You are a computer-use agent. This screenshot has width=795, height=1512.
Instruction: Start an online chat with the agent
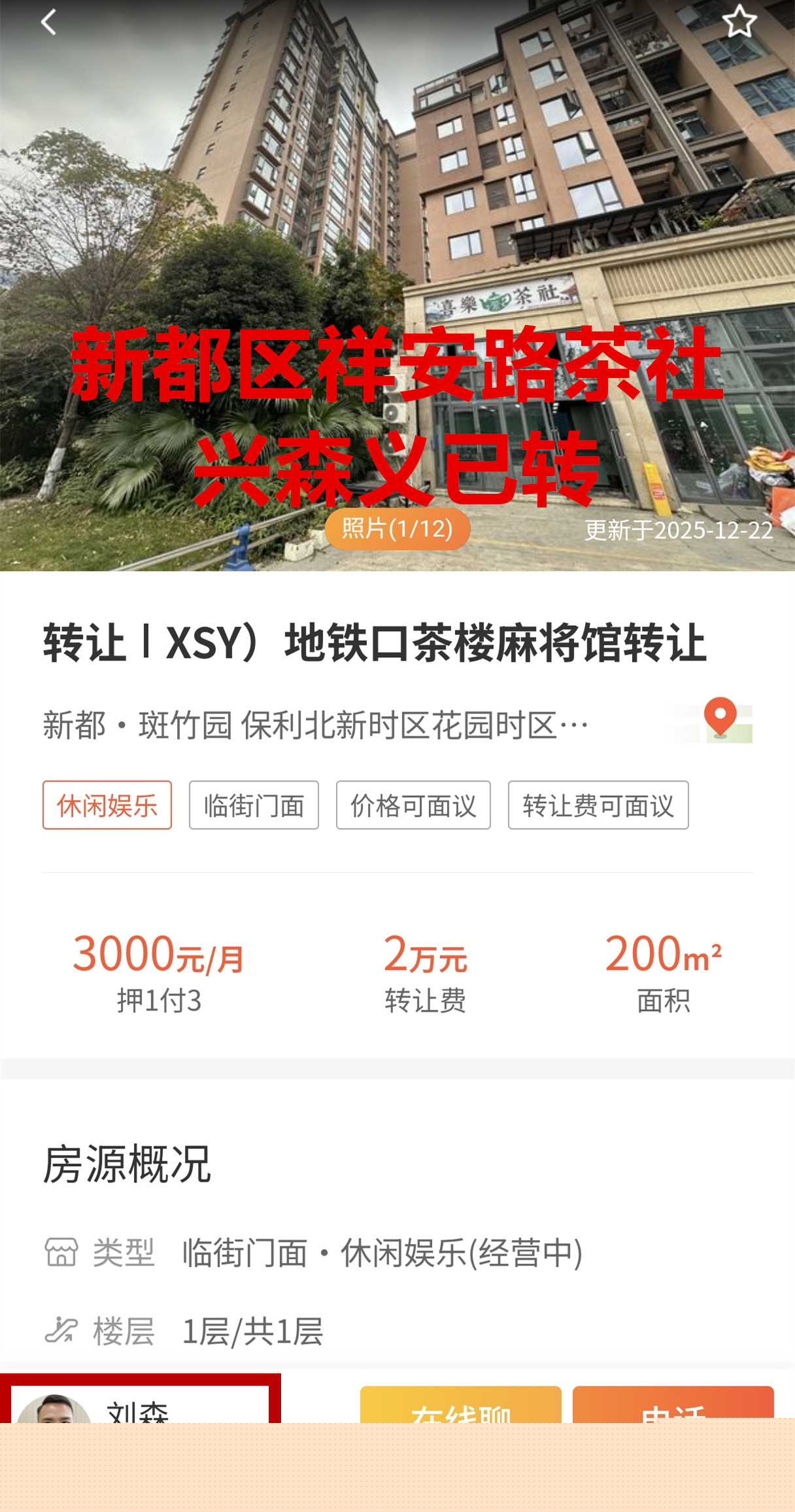pyautogui.click(x=460, y=1405)
